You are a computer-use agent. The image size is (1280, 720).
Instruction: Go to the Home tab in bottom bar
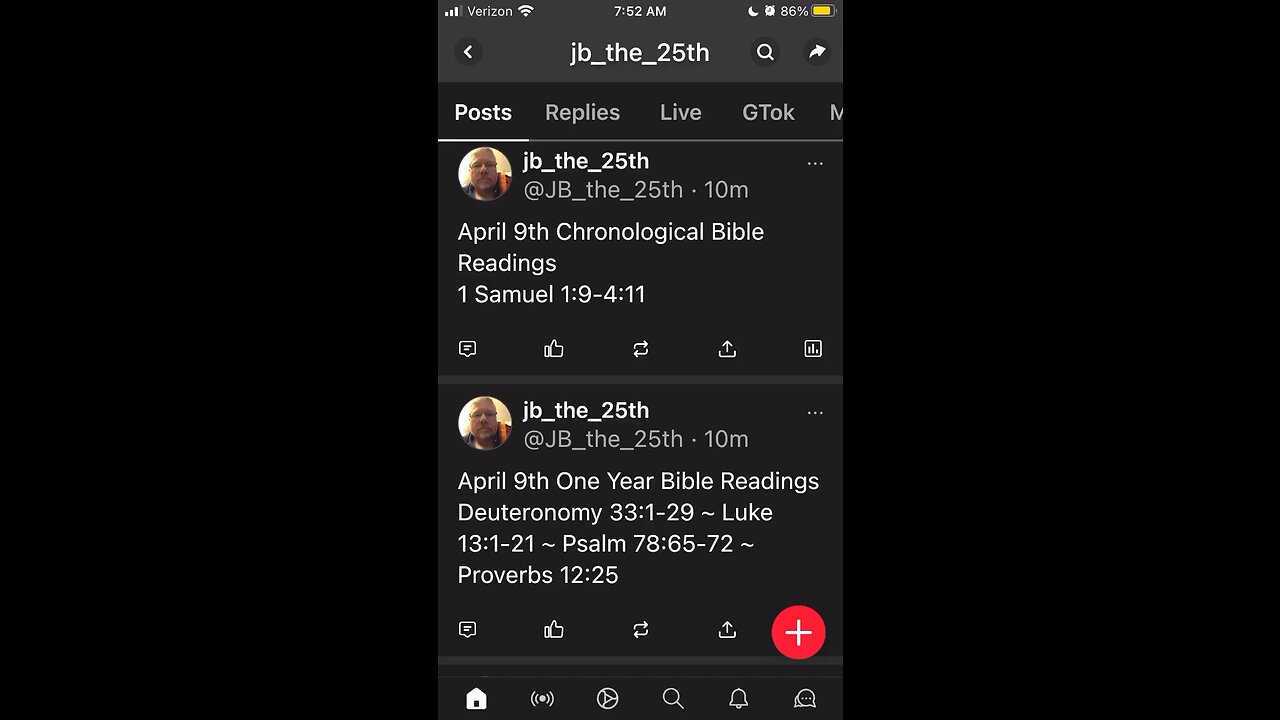point(476,698)
